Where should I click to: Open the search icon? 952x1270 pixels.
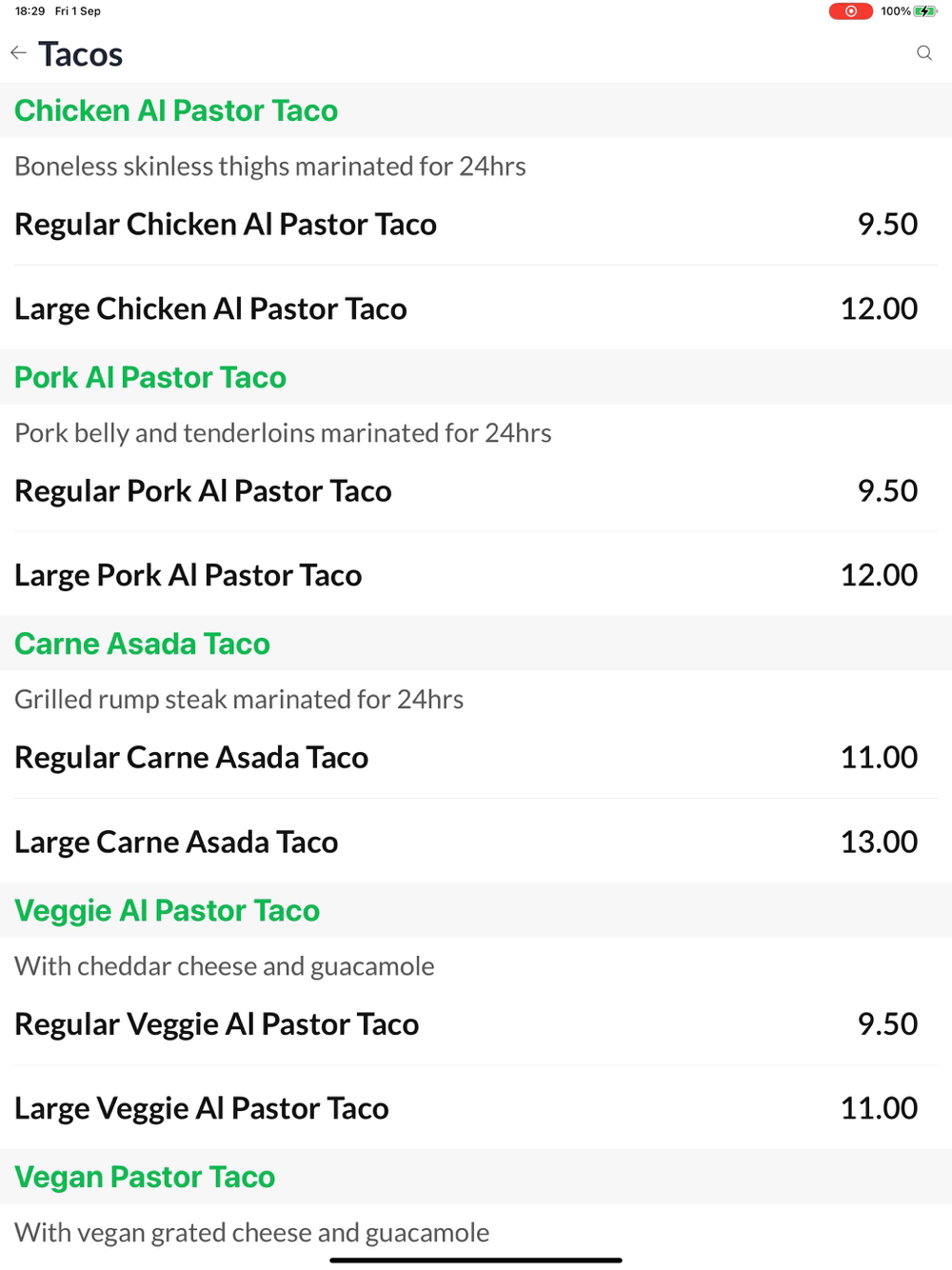[923, 53]
